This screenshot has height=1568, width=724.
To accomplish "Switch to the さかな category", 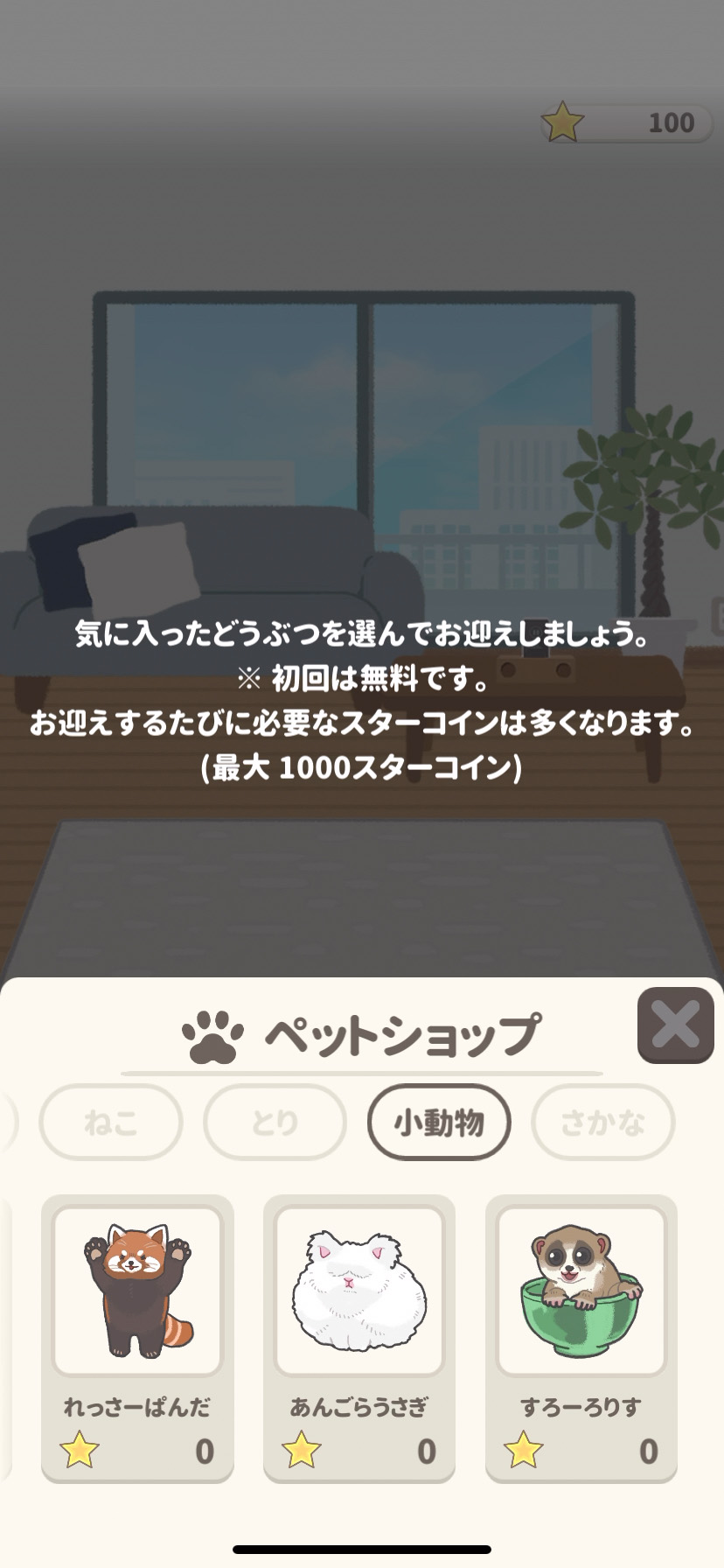I will click(602, 1122).
